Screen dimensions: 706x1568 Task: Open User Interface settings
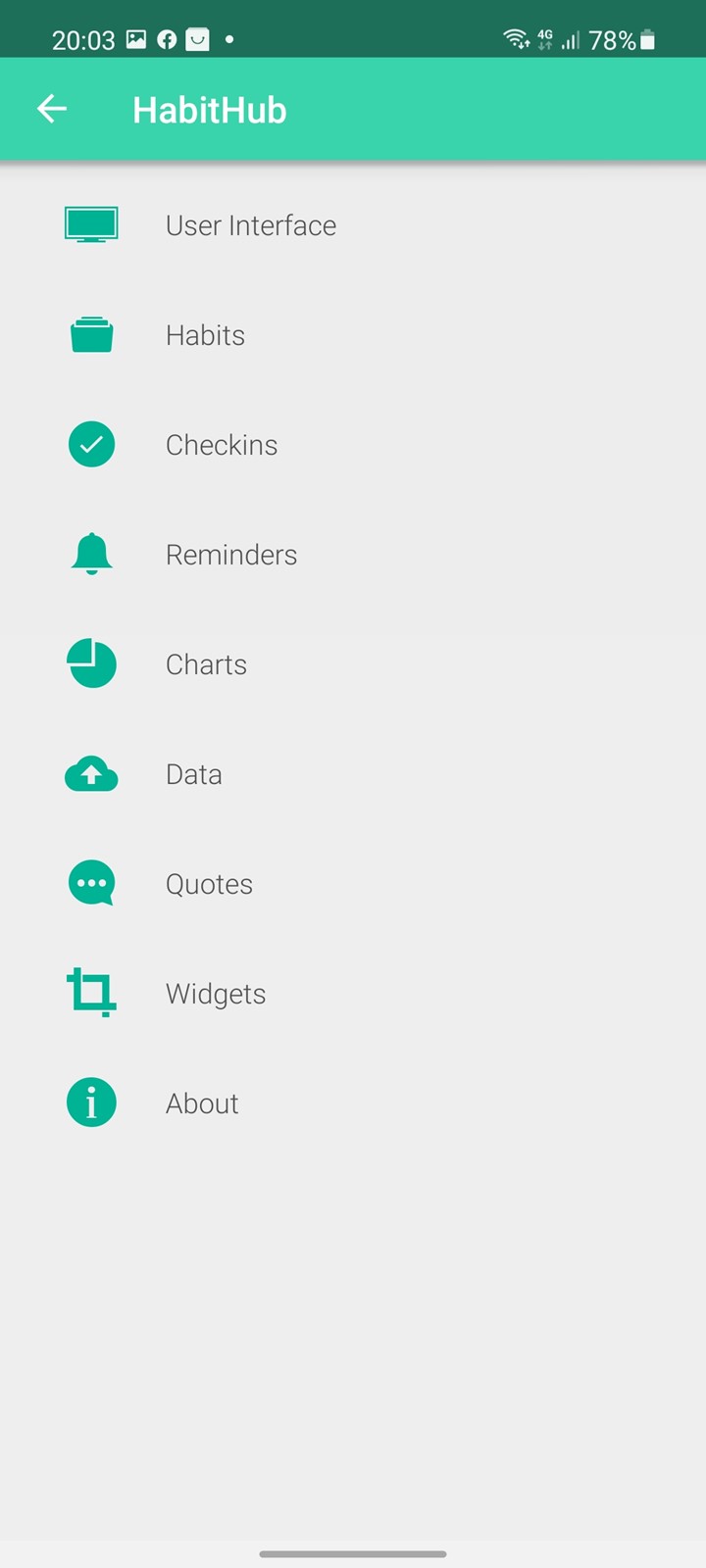point(353,225)
